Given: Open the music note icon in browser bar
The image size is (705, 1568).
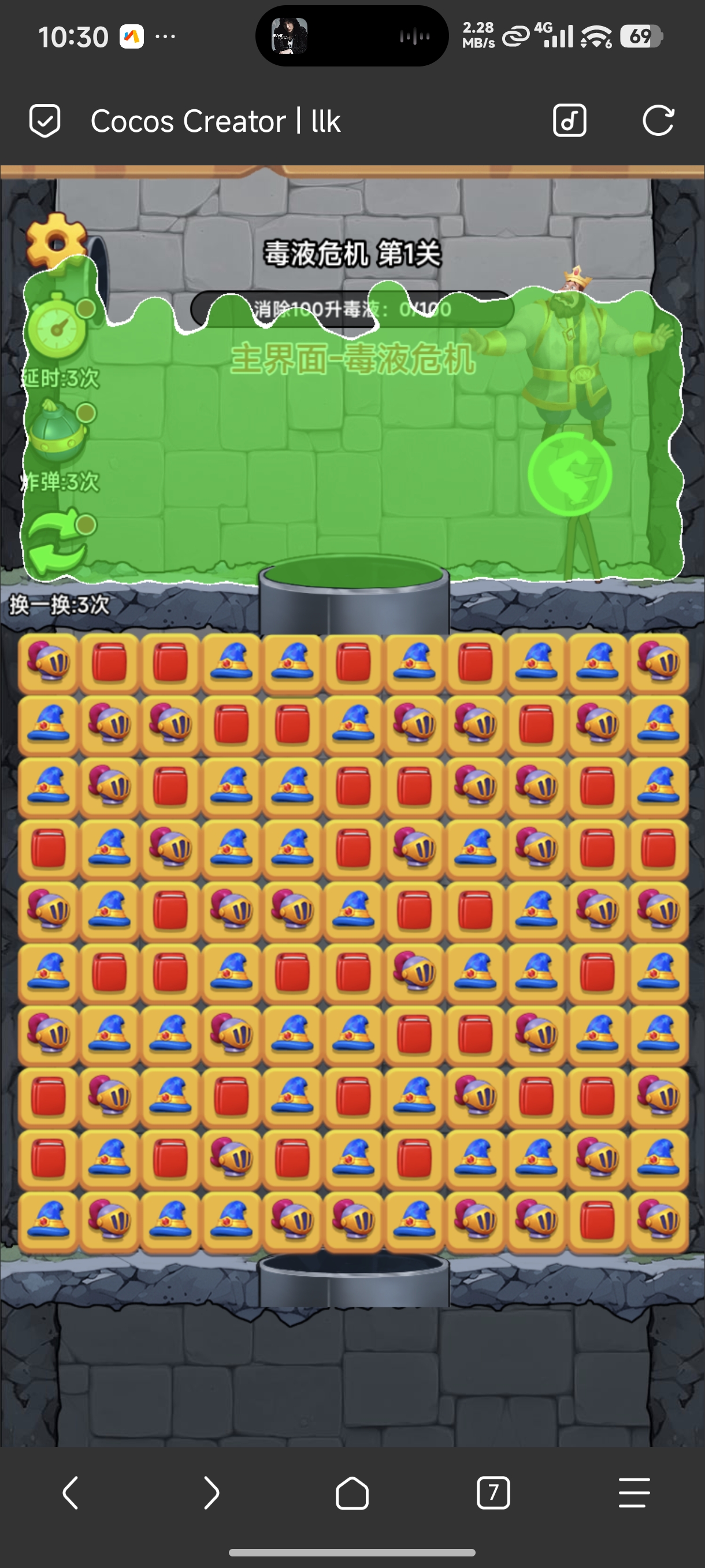Looking at the screenshot, I should click(569, 120).
